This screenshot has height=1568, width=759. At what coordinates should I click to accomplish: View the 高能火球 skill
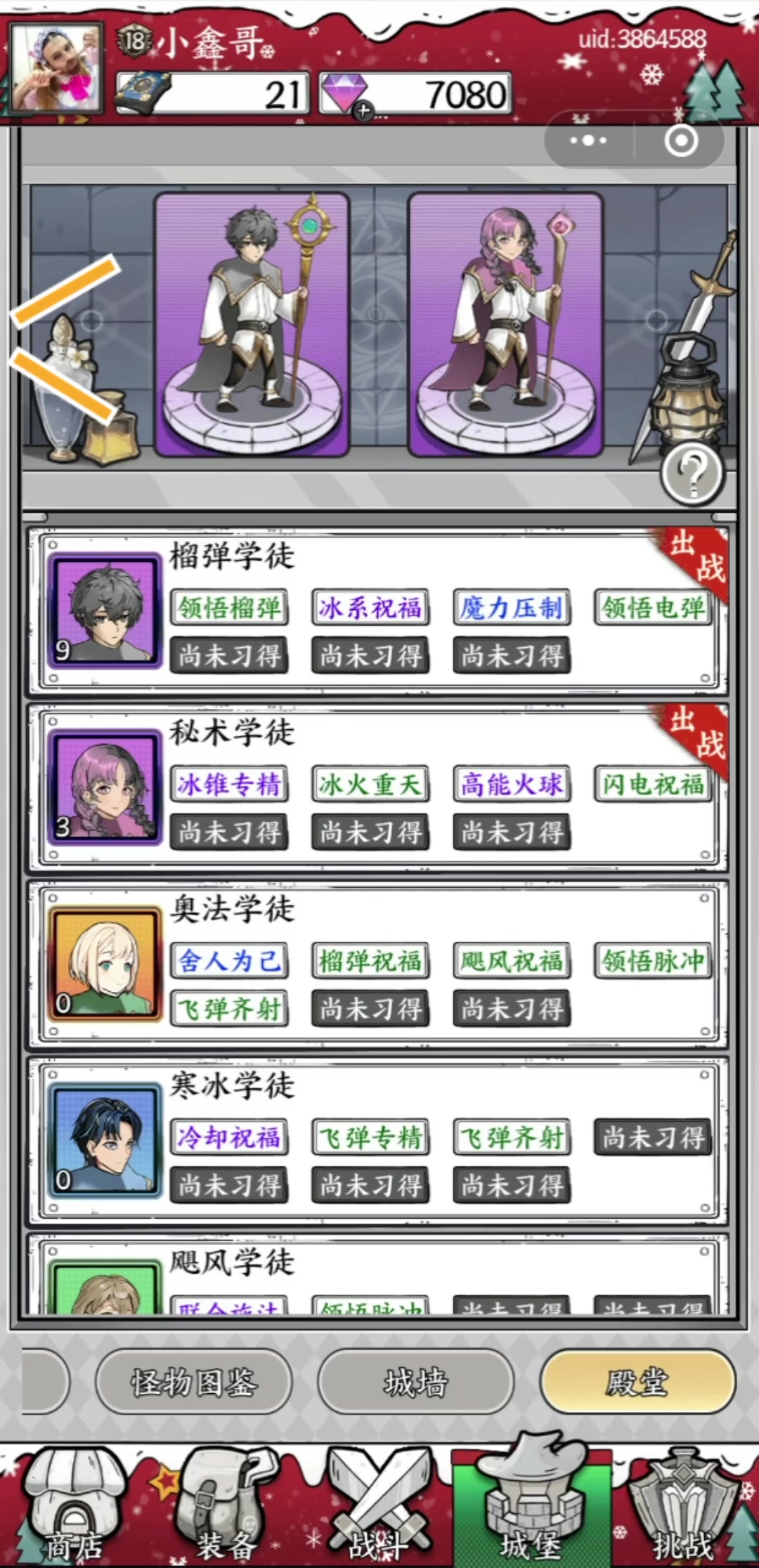[x=512, y=784]
